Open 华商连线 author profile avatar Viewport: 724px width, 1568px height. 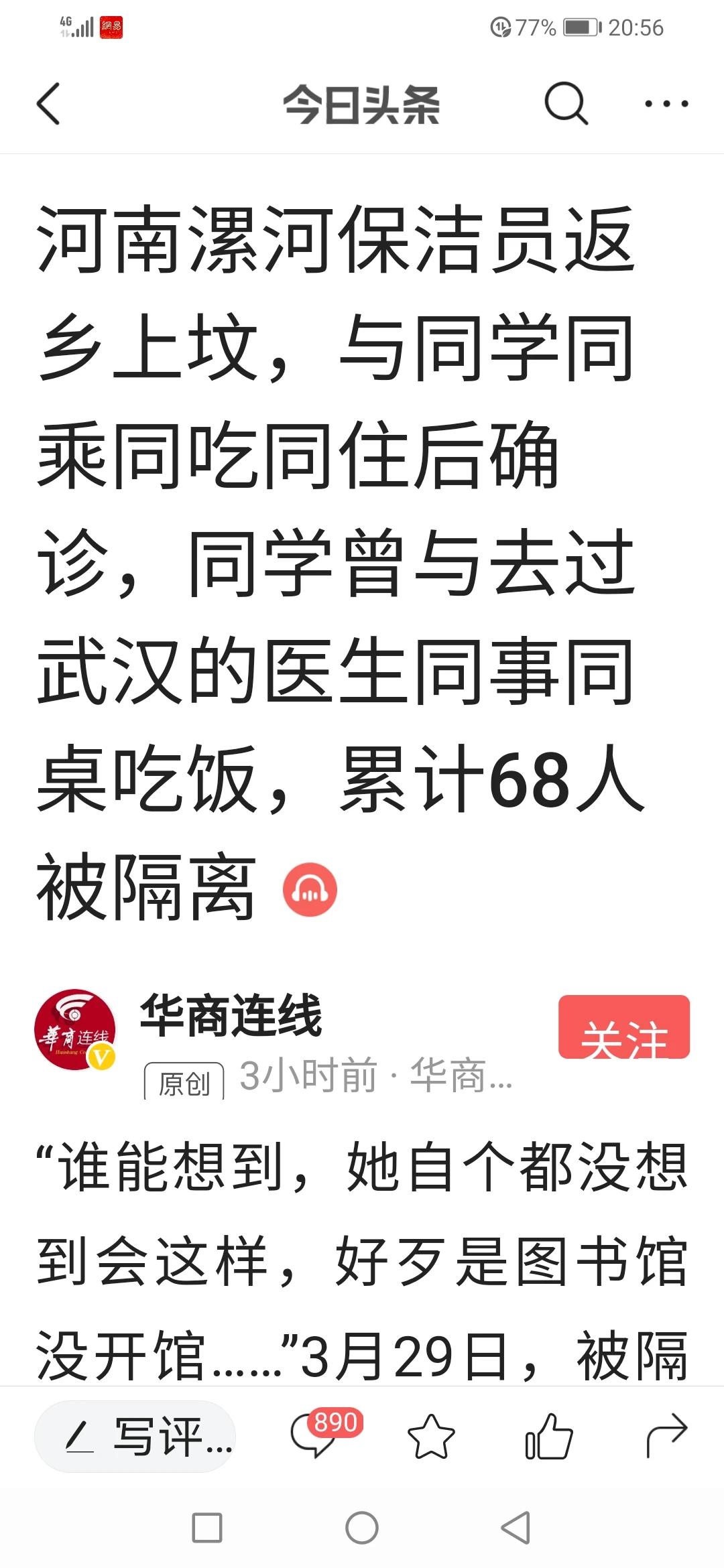[75, 1030]
